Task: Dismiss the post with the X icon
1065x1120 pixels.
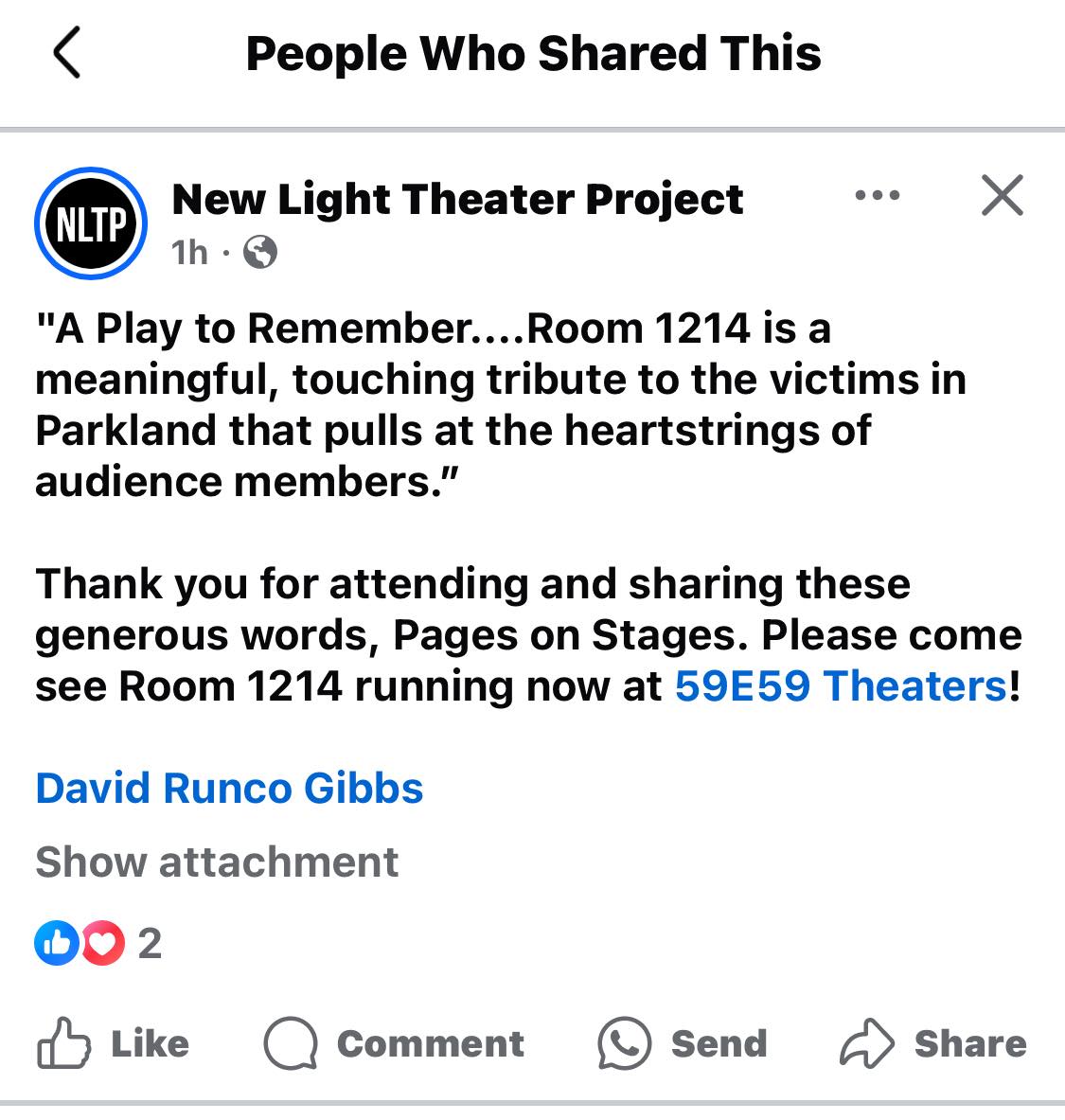Action: pyautogui.click(x=1002, y=196)
